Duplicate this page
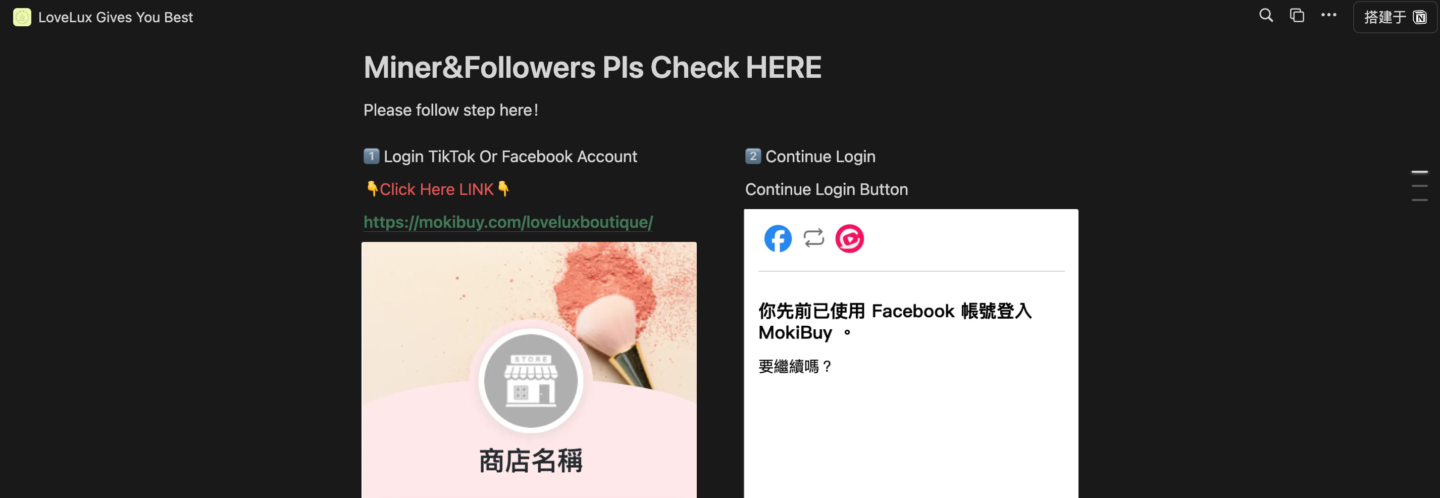 (x=1297, y=15)
